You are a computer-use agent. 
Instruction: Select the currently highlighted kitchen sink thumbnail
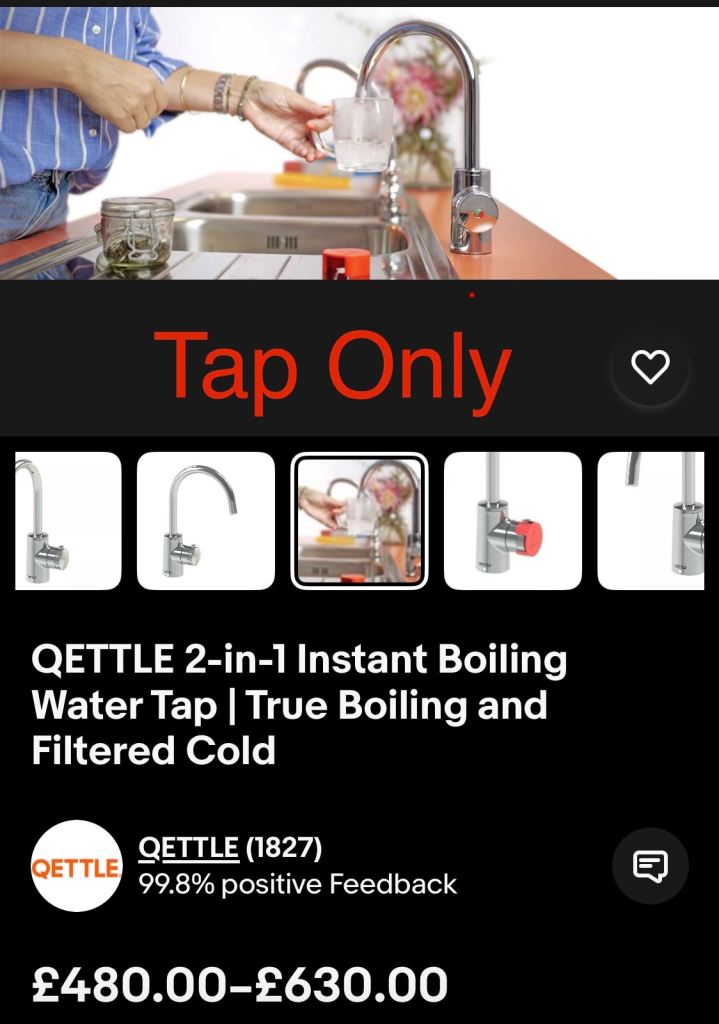[x=359, y=521]
